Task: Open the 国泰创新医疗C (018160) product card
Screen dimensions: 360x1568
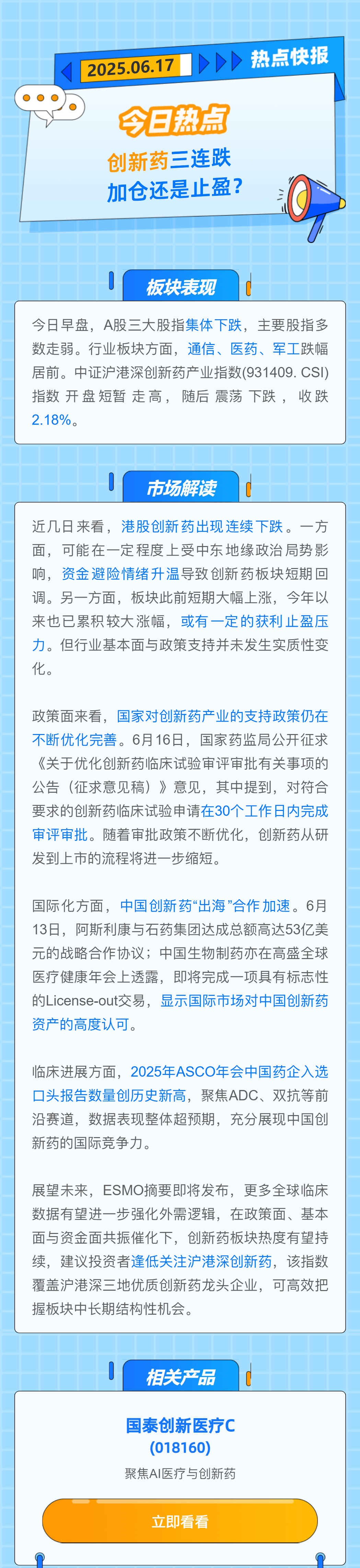Action: pos(180,1436)
